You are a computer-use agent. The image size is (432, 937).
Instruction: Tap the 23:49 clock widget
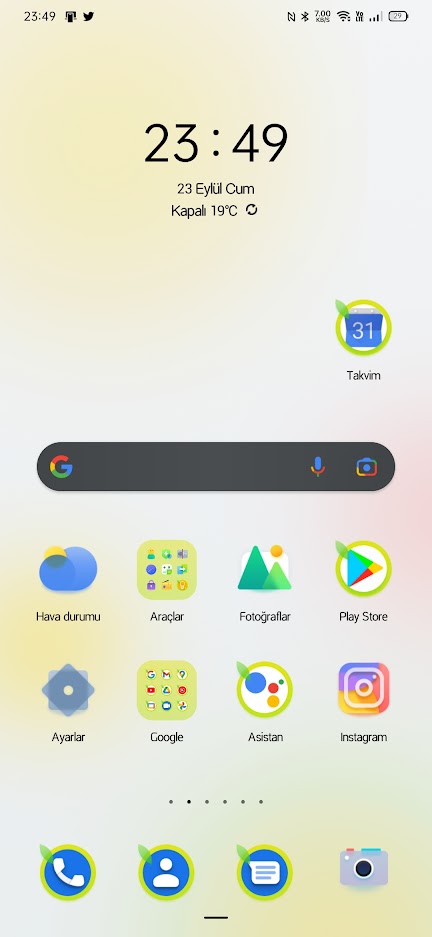[x=216, y=143]
